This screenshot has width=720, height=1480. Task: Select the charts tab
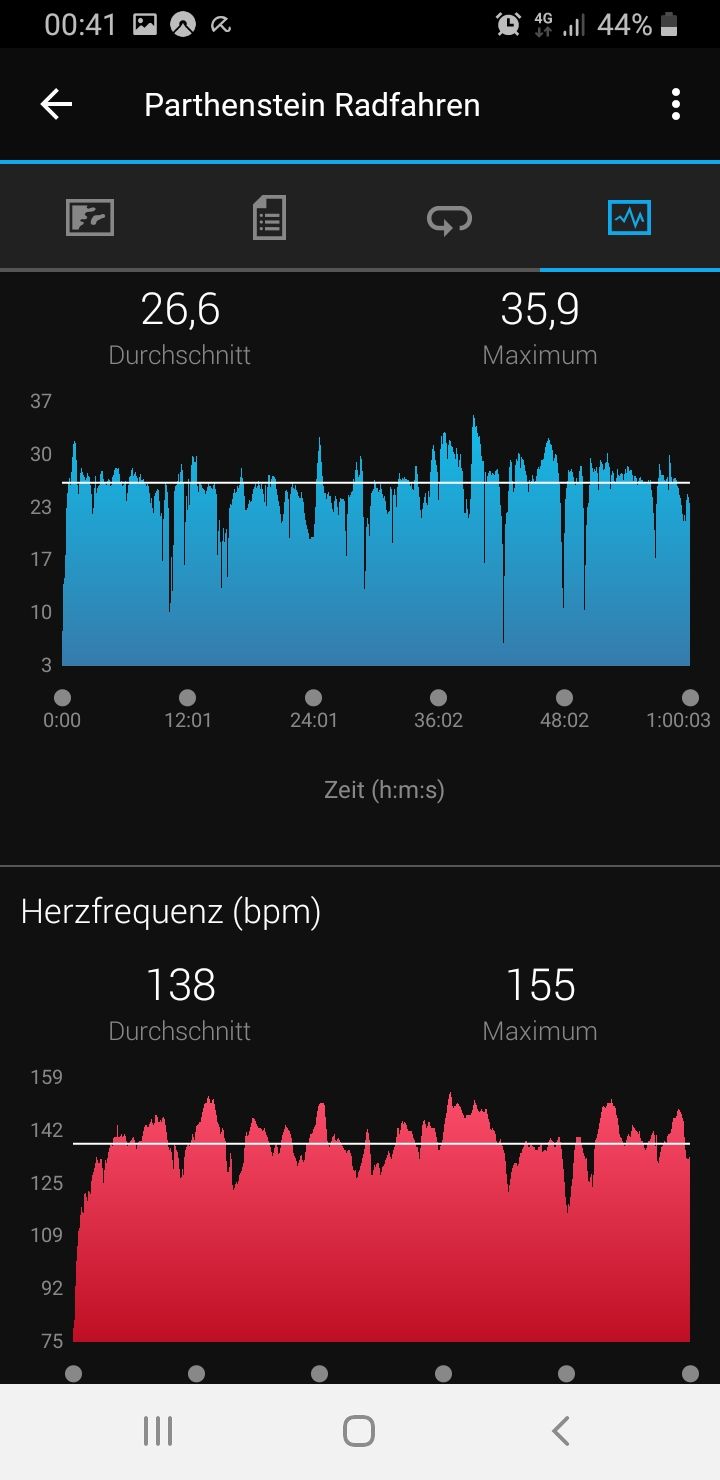click(630, 217)
